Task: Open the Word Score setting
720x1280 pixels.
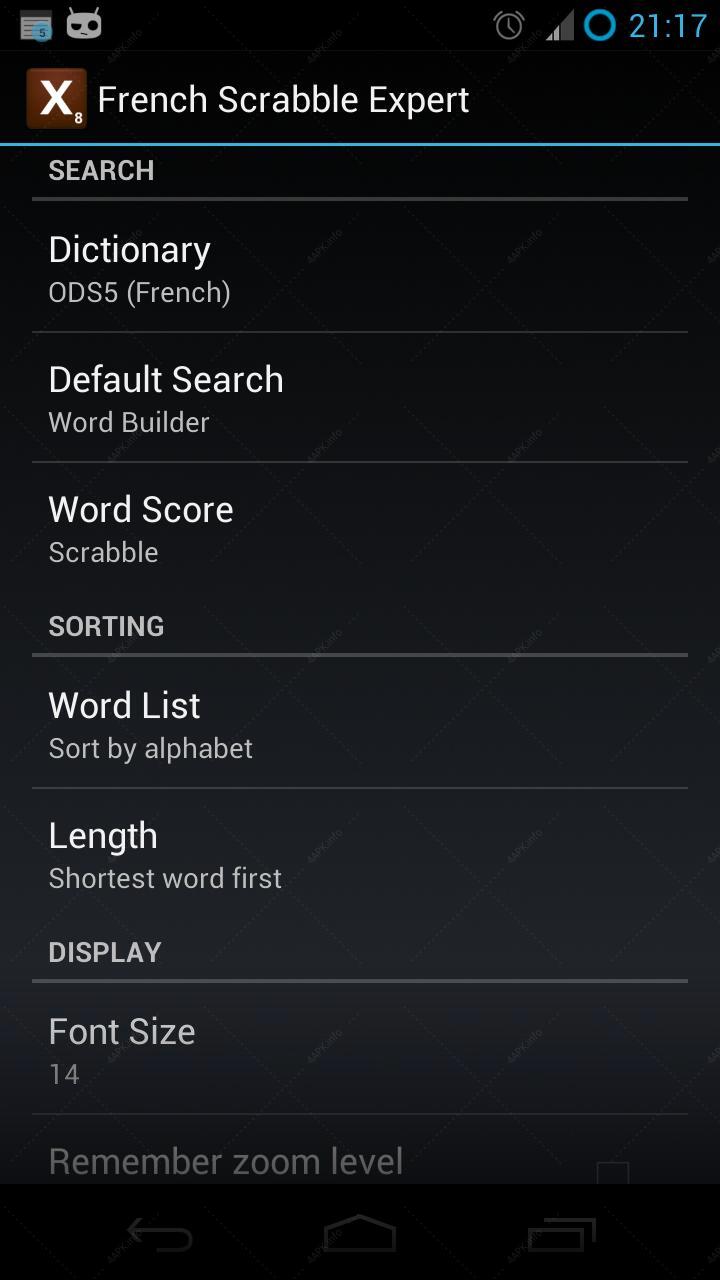Action: tap(360, 528)
